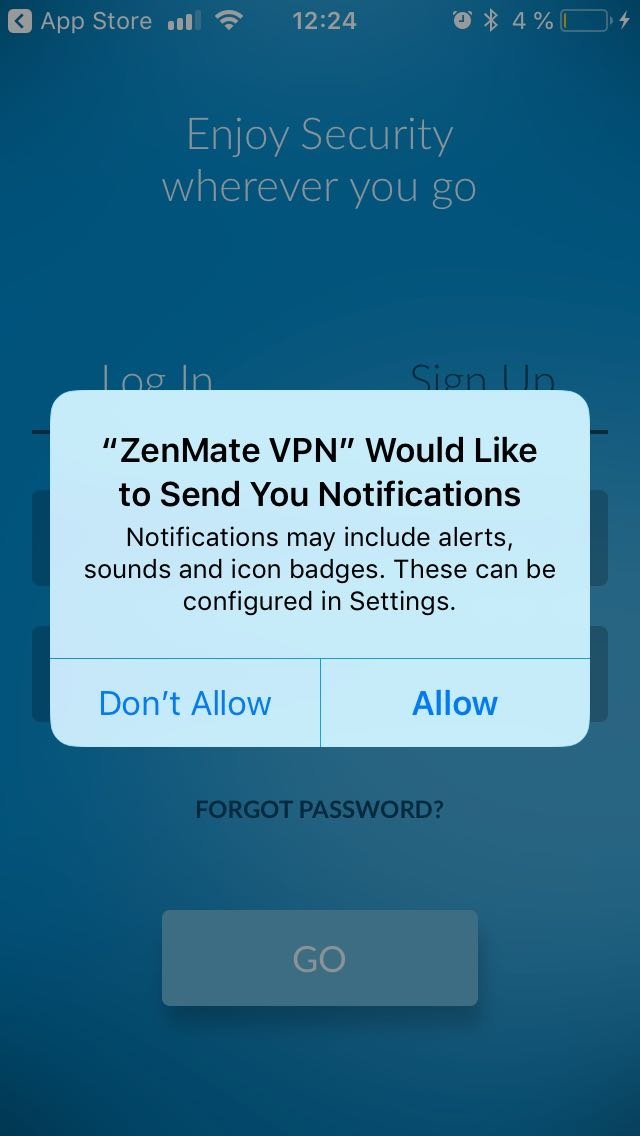Allow ZenMate VPN notifications

(x=454, y=703)
